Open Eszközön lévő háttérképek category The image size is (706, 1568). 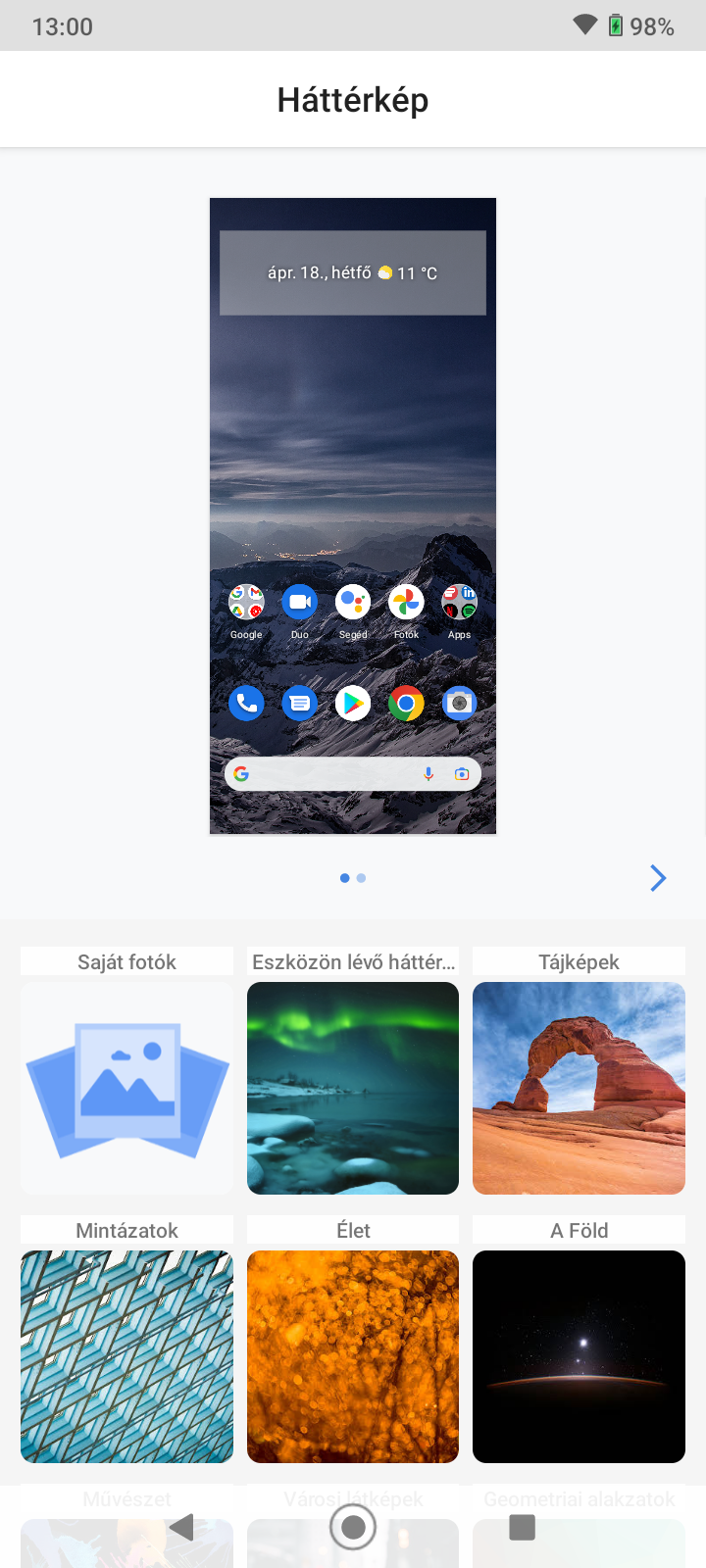click(x=353, y=1088)
